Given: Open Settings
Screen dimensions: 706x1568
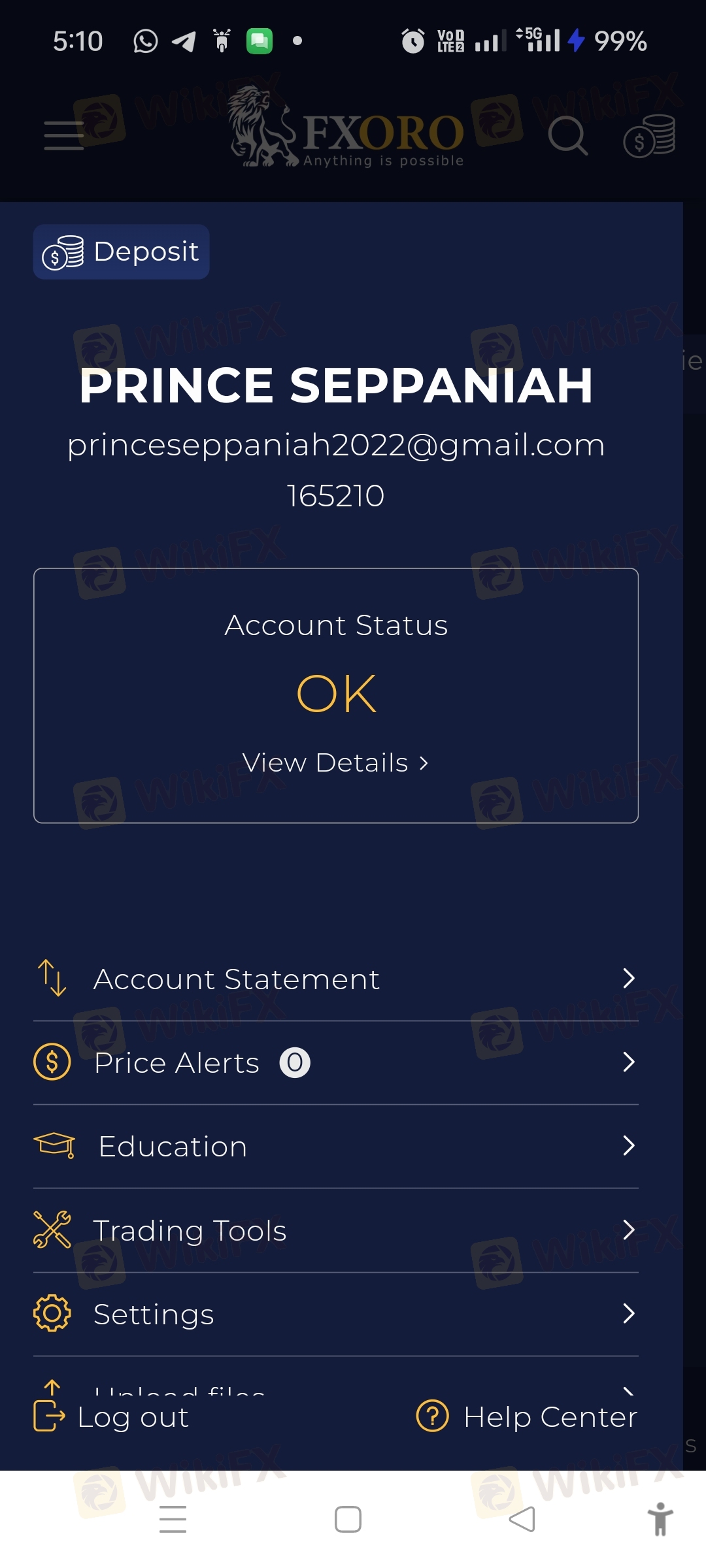Looking at the screenshot, I should [x=336, y=1314].
